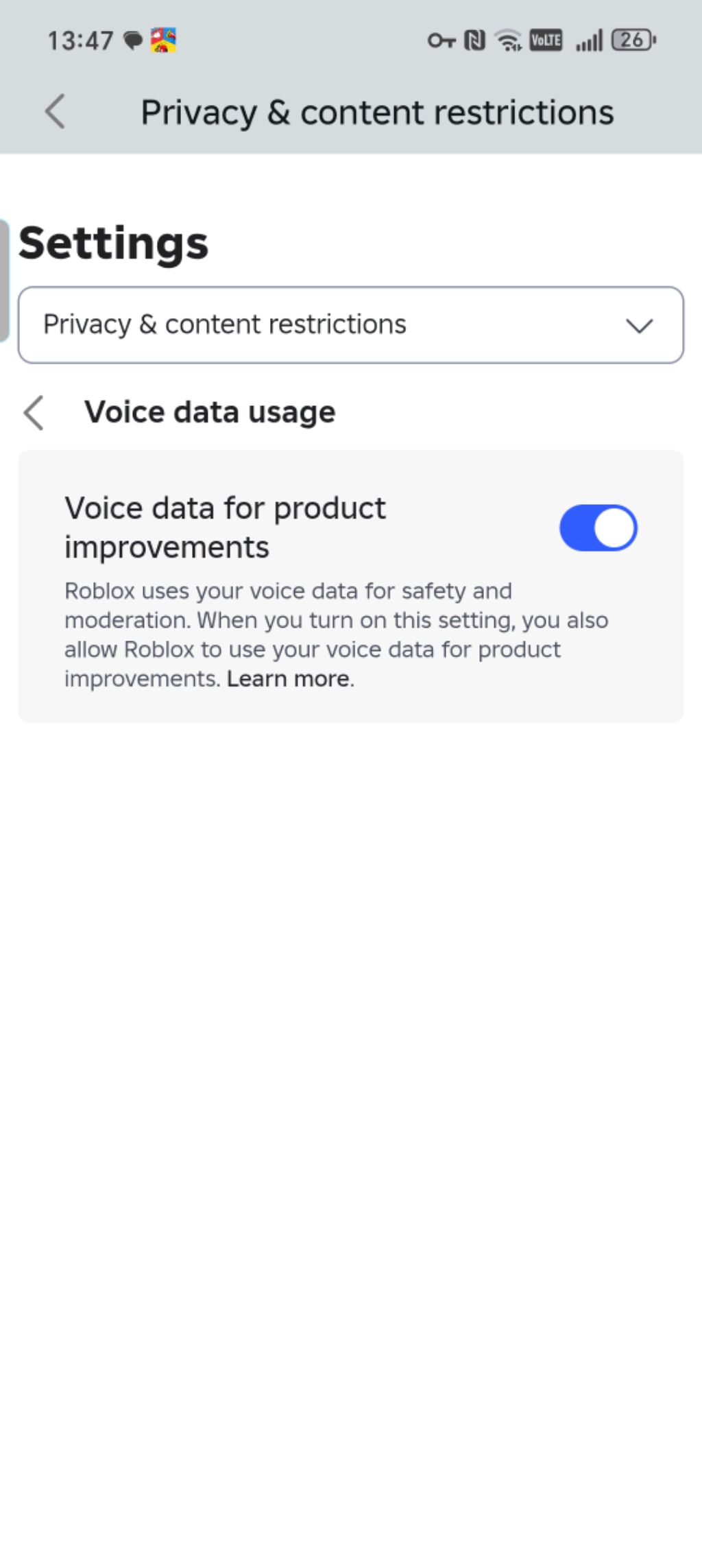
Task: Expand the Privacy & content restrictions dropdown
Action: pos(350,324)
